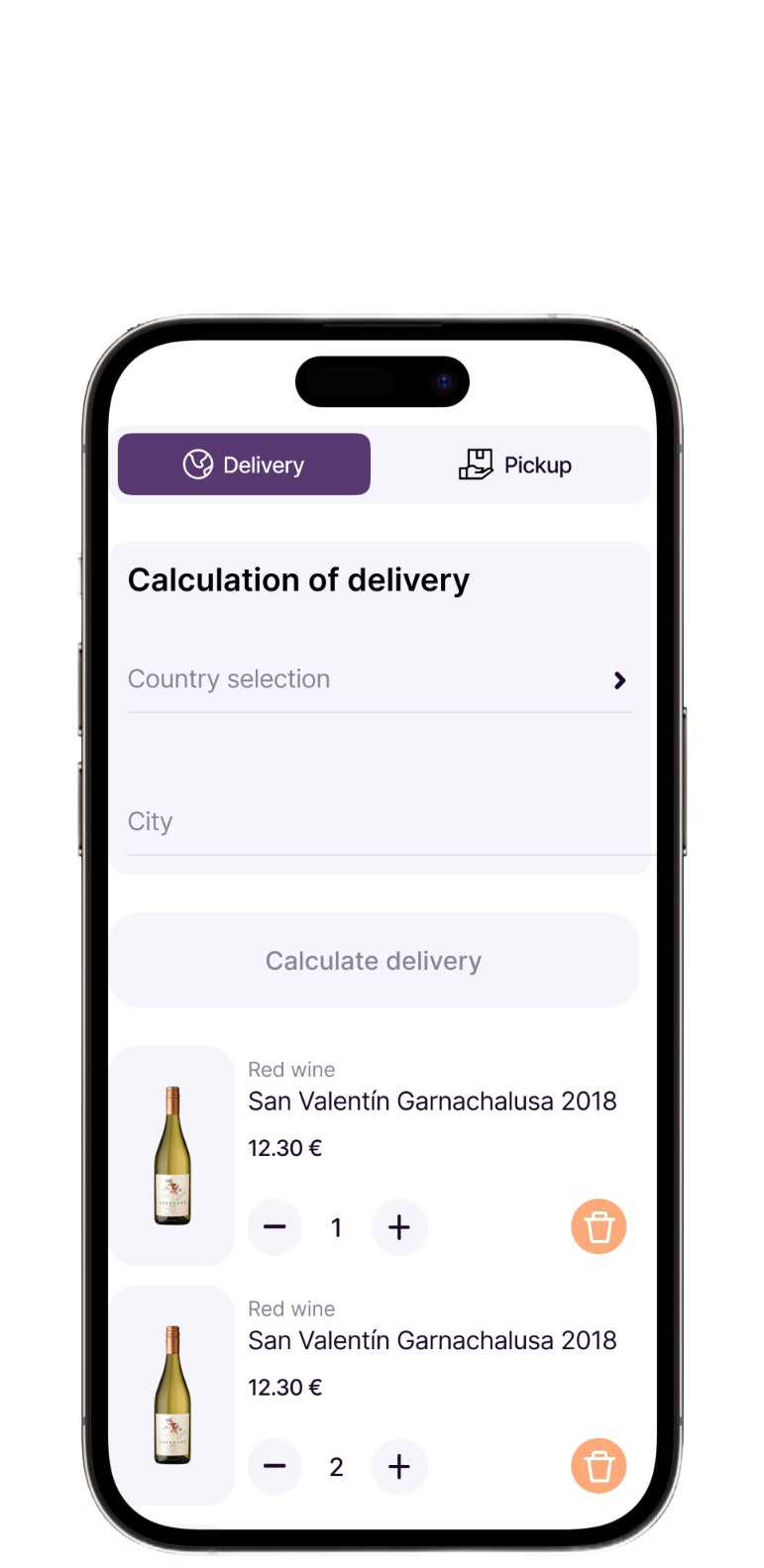Increase quantity of the wine with quantity 2
This screenshot has height=1568, width=764.
pos(399,1467)
